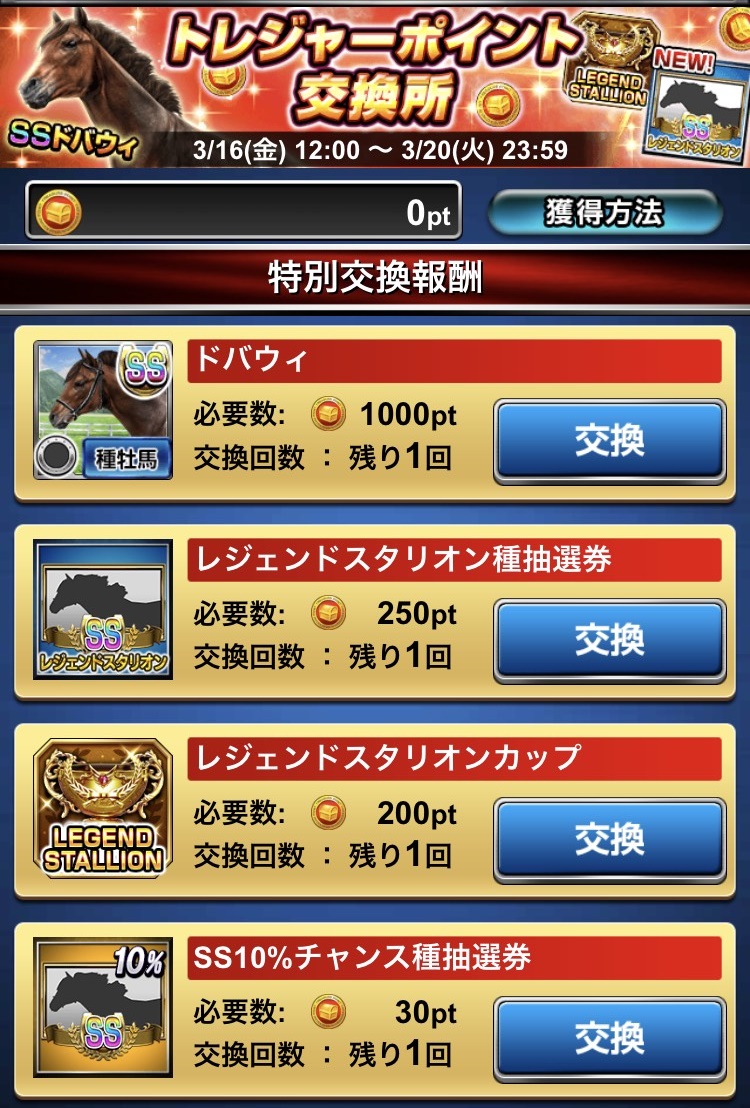Exchange 200pt for レジェンドスタリオンカップ
The image size is (750, 1108).
[609, 839]
